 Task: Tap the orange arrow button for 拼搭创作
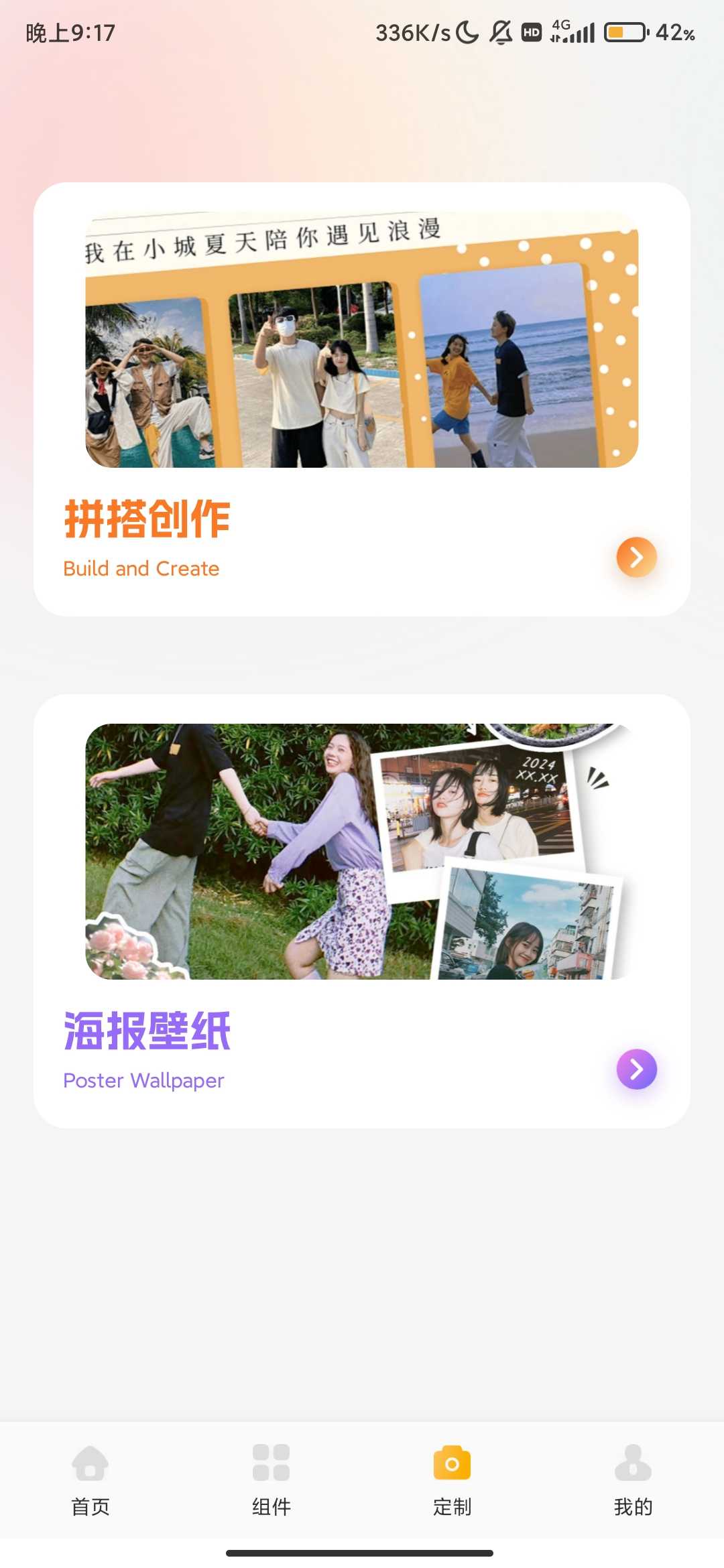click(x=636, y=557)
